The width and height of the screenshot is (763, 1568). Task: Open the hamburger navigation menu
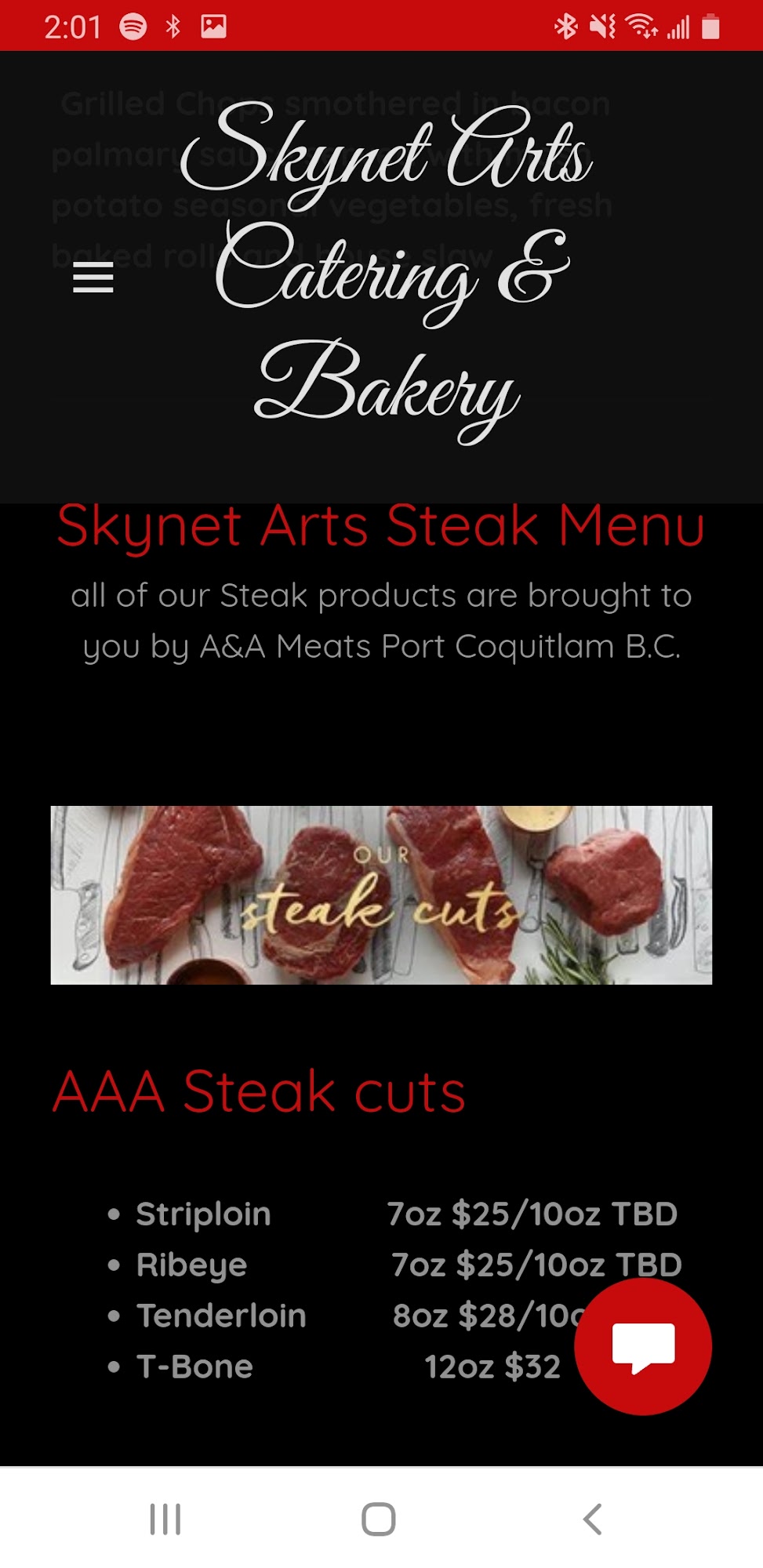click(x=93, y=278)
